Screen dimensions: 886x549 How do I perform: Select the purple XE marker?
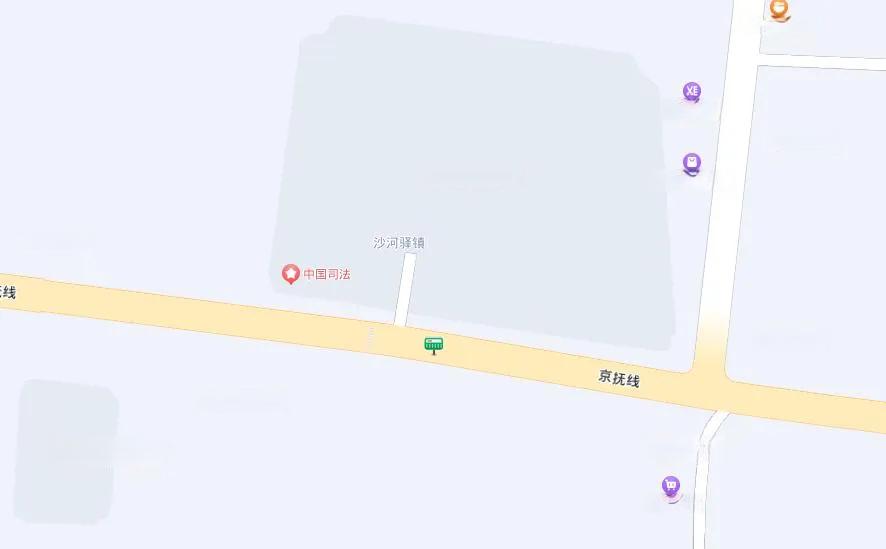(691, 92)
